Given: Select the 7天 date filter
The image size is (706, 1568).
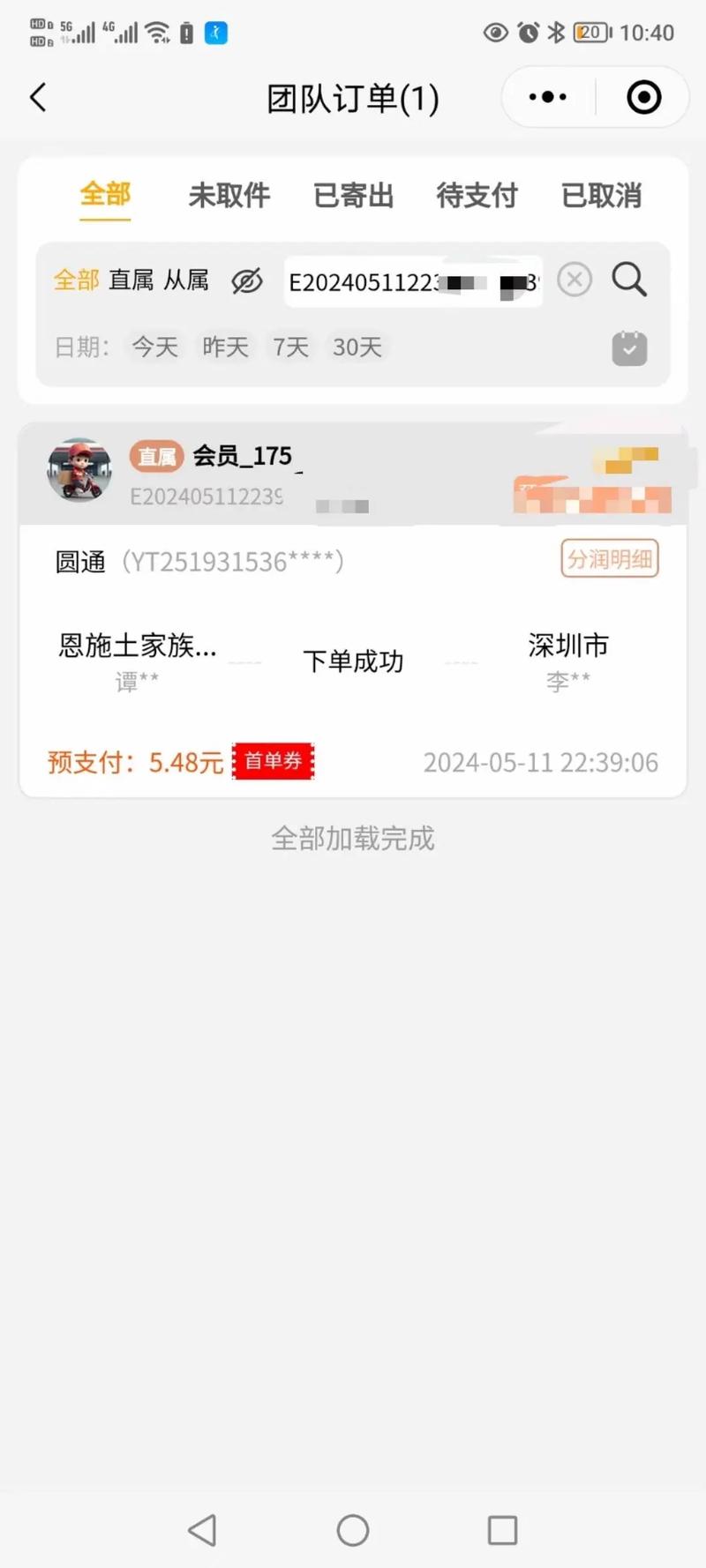Looking at the screenshot, I should 290,347.
